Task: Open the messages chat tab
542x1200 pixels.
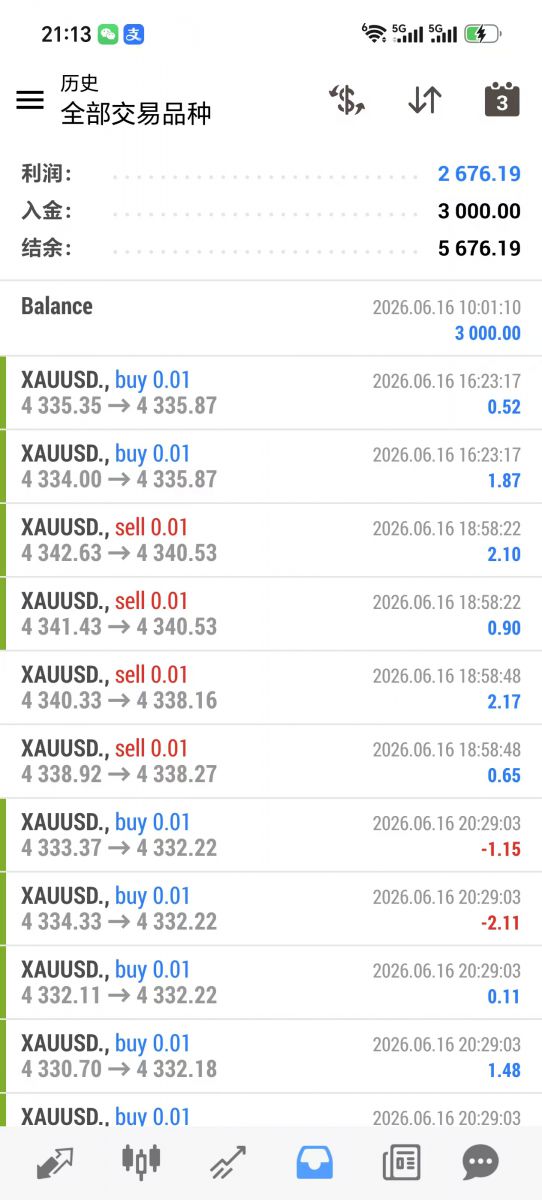Action: click(481, 1162)
